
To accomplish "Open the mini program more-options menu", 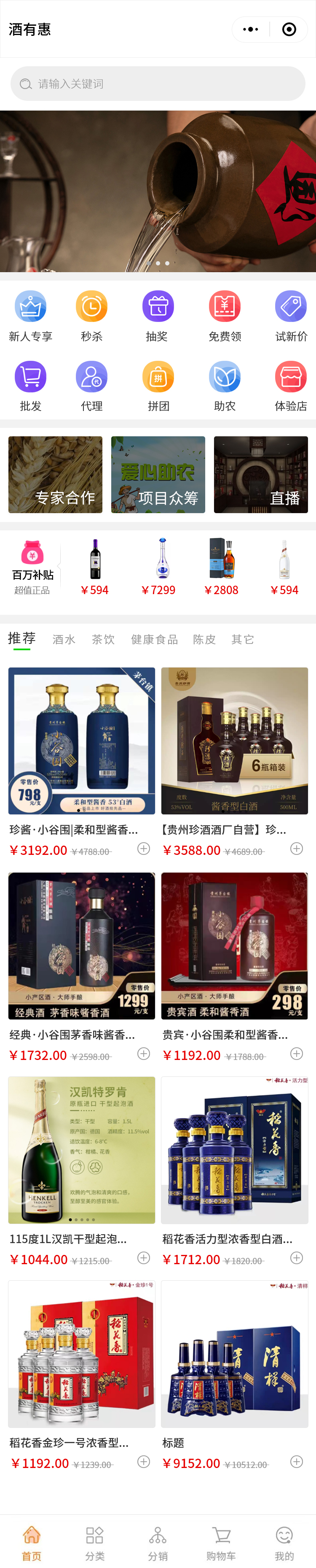I will click(250, 29).
